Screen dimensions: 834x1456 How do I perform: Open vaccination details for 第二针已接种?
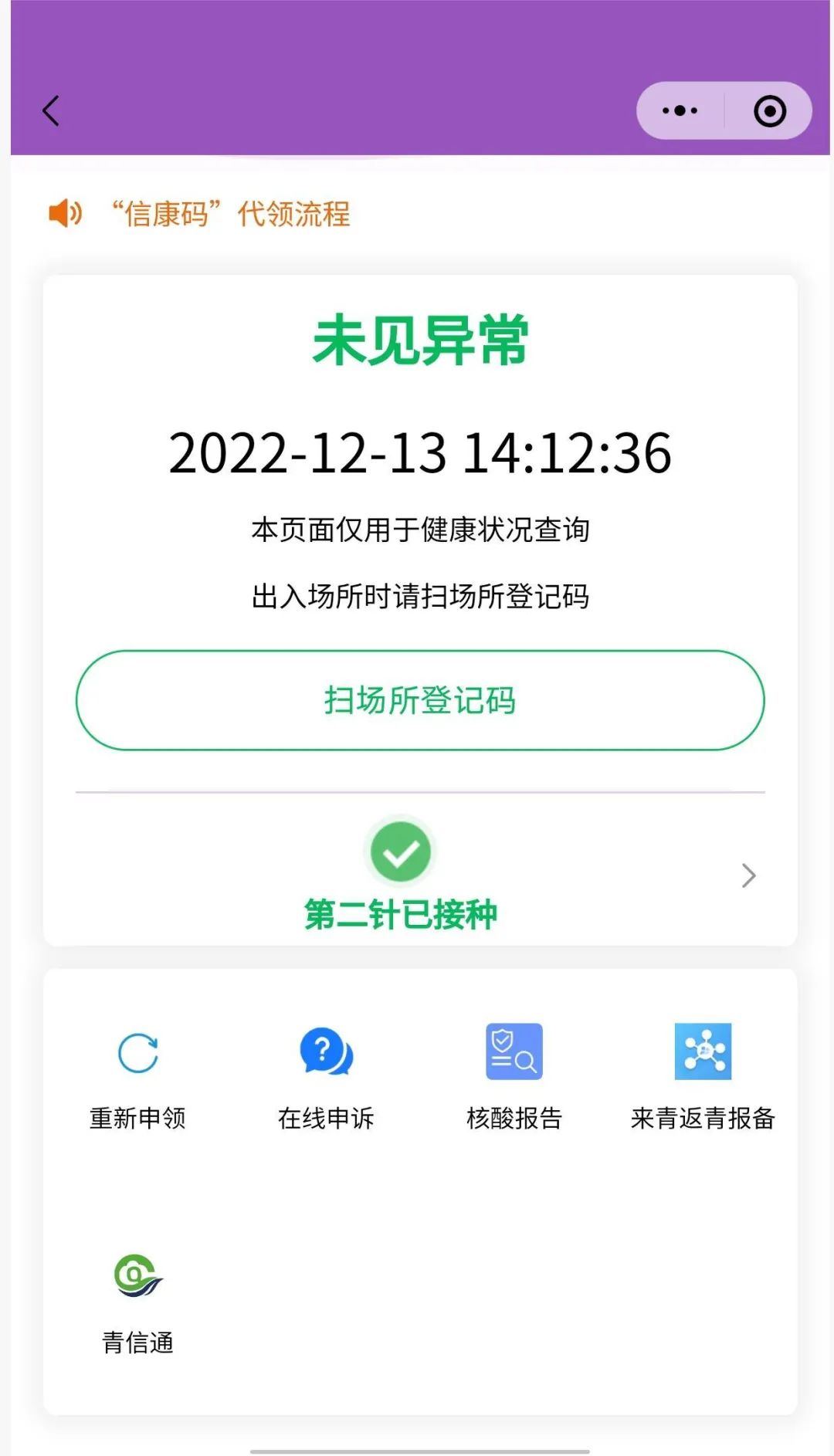[x=420, y=876]
